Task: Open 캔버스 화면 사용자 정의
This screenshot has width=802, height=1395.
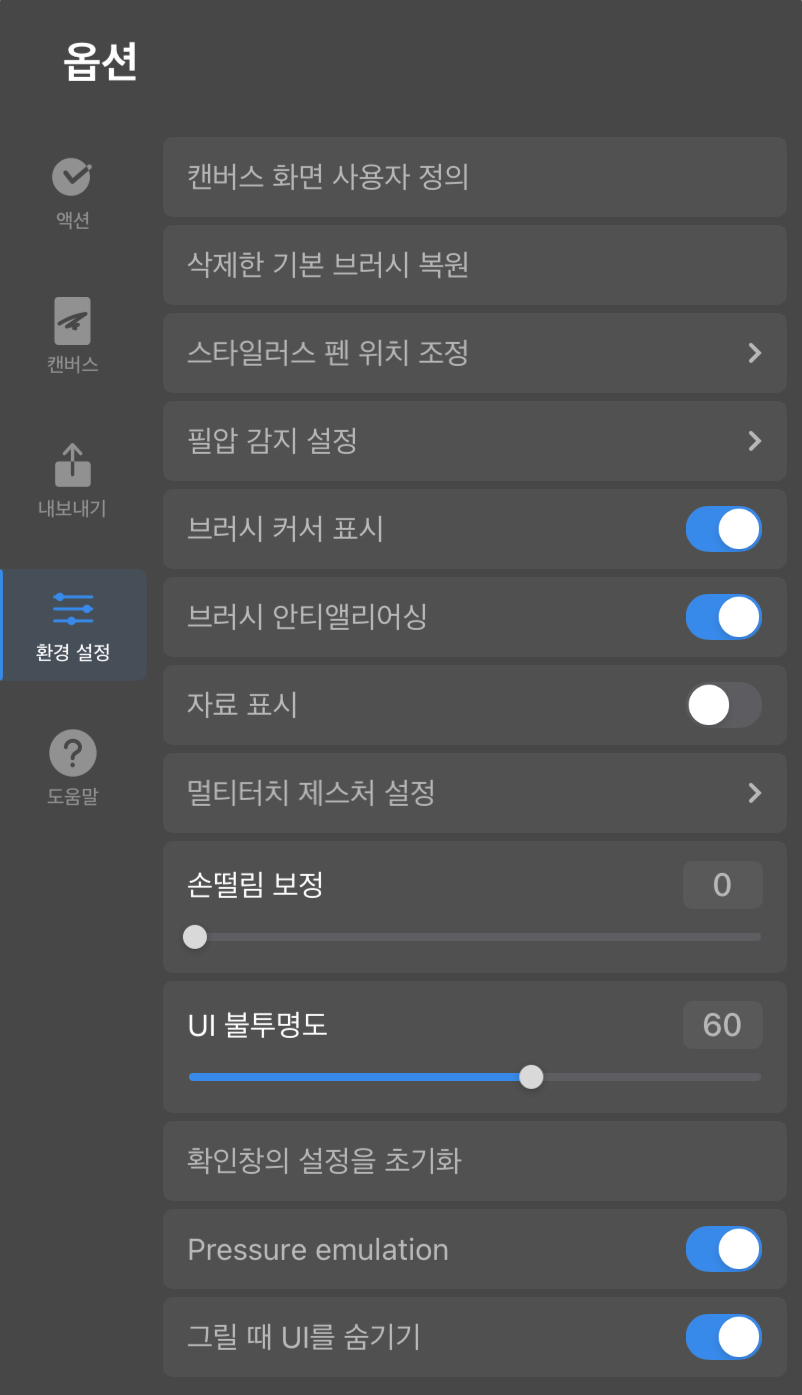Action: [474, 177]
